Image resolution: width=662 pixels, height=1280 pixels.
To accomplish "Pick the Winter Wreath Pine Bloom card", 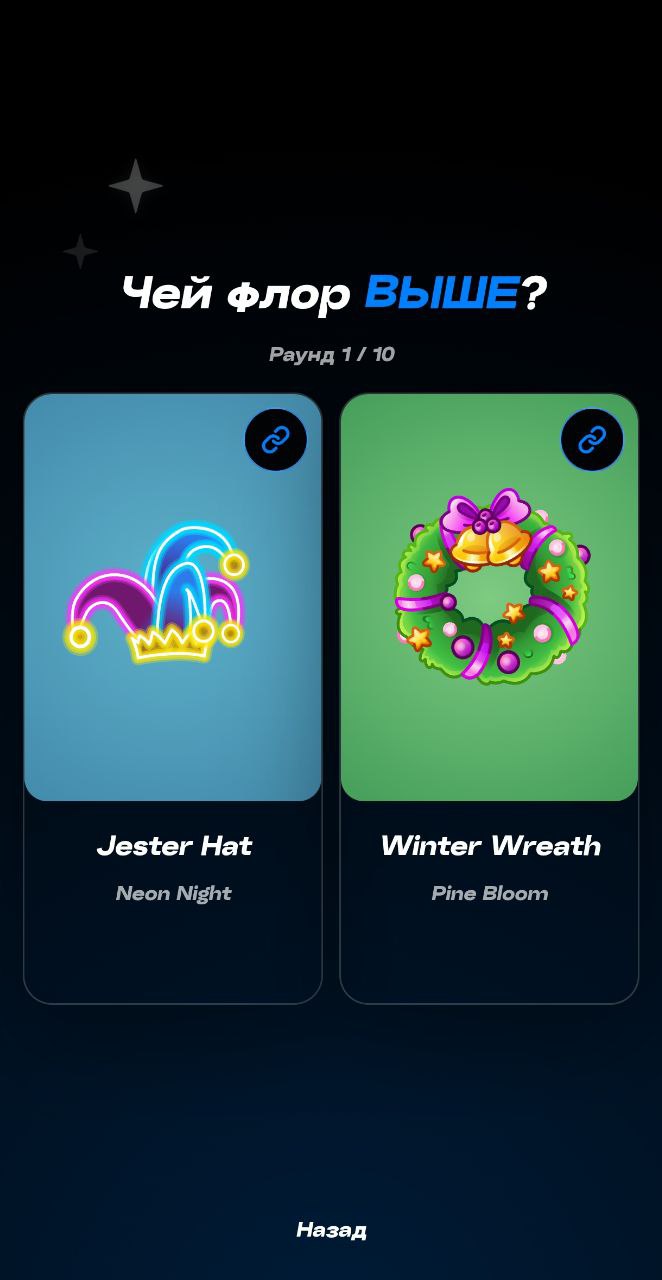I will click(x=489, y=700).
